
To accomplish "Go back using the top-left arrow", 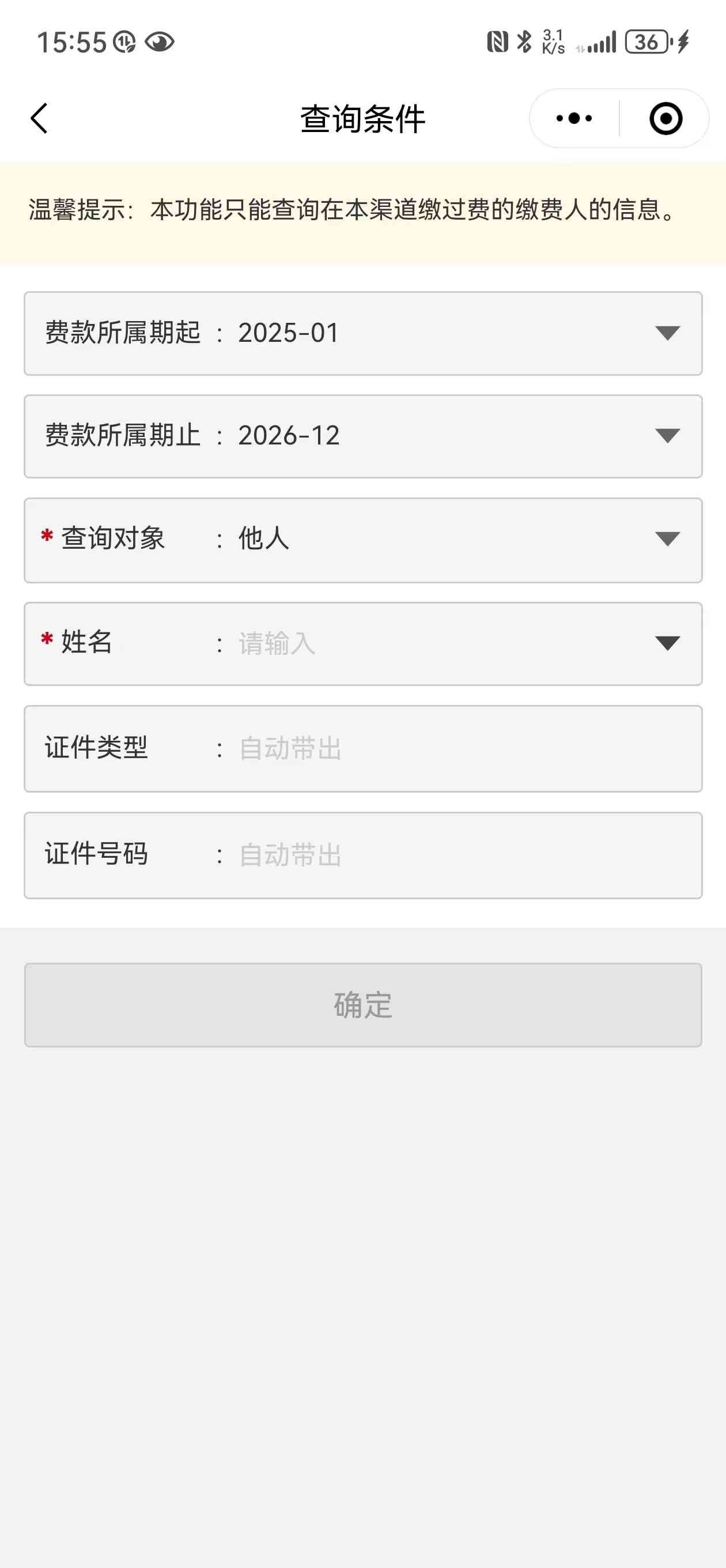I will pyautogui.click(x=40, y=118).
